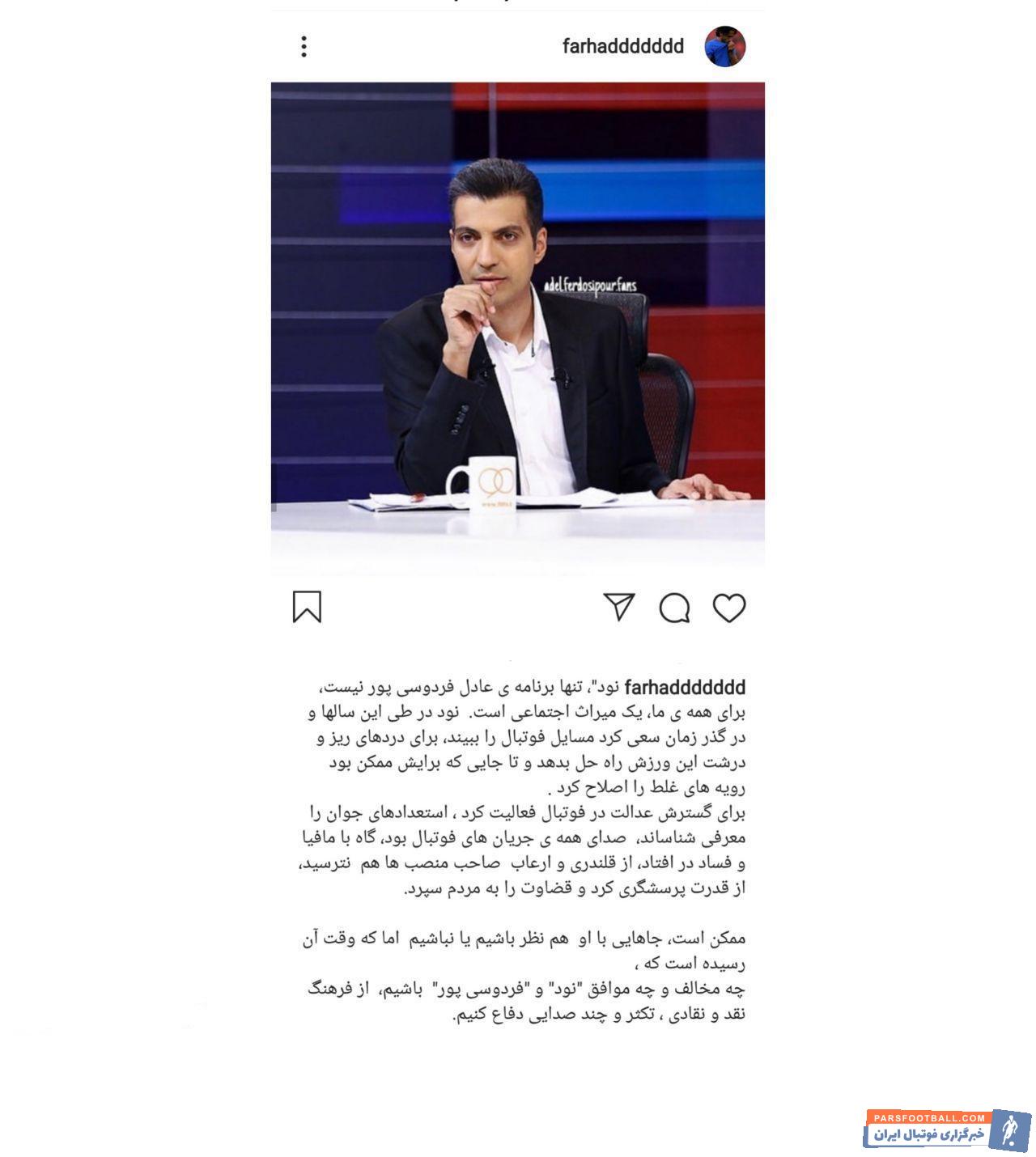Open the post's three-dot overflow menu
The height and width of the screenshot is (1157, 1036).
click(x=304, y=46)
